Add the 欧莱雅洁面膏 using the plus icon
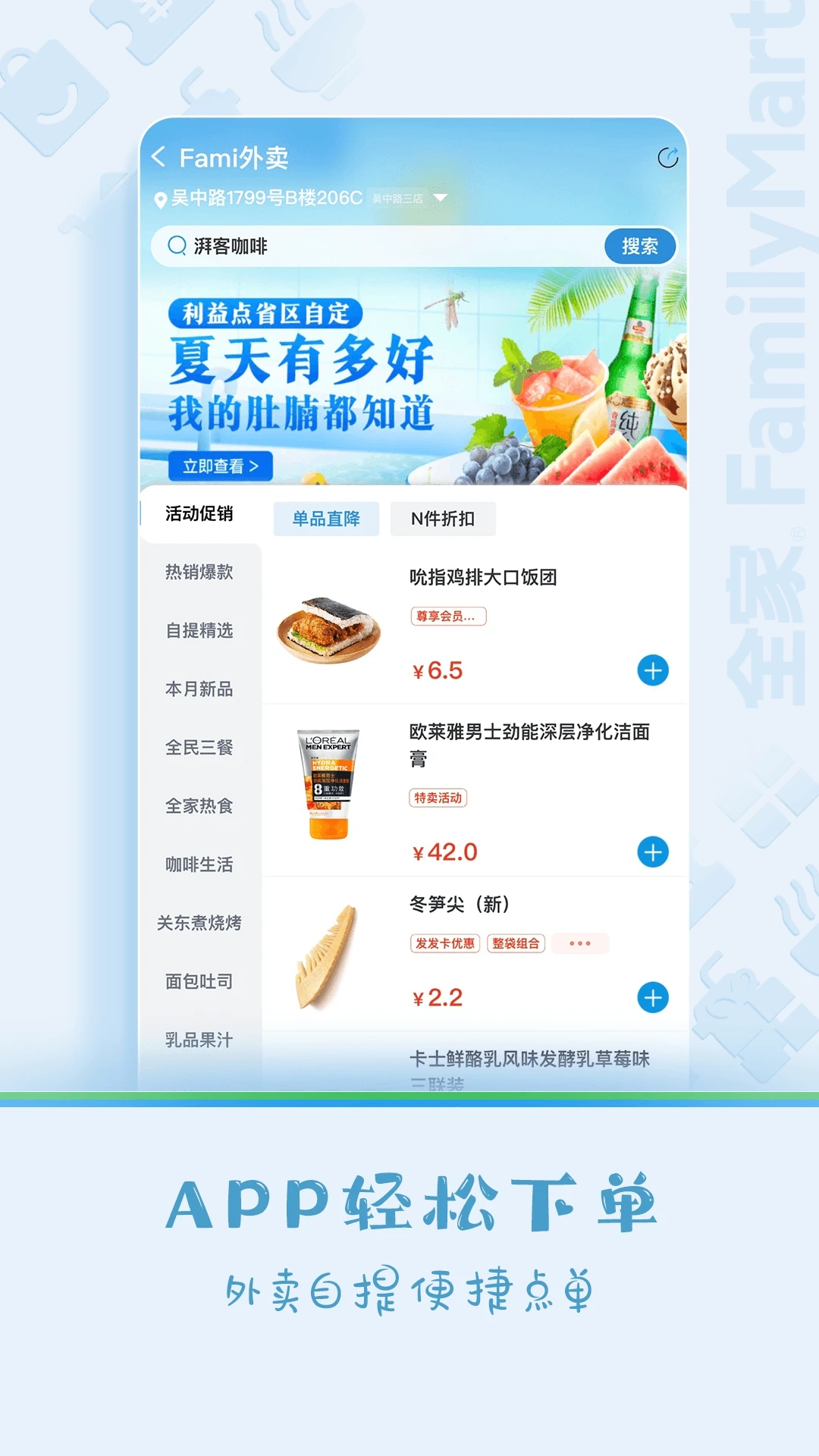The height and width of the screenshot is (1456, 819). (x=651, y=852)
